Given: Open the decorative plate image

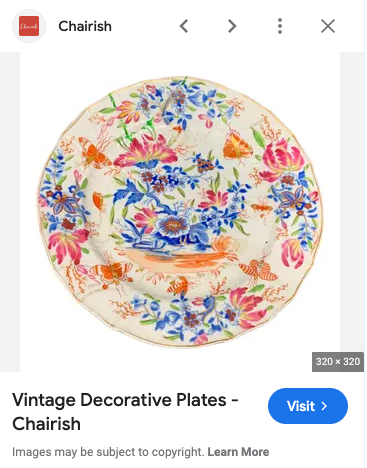Looking at the screenshot, I should click(180, 212).
